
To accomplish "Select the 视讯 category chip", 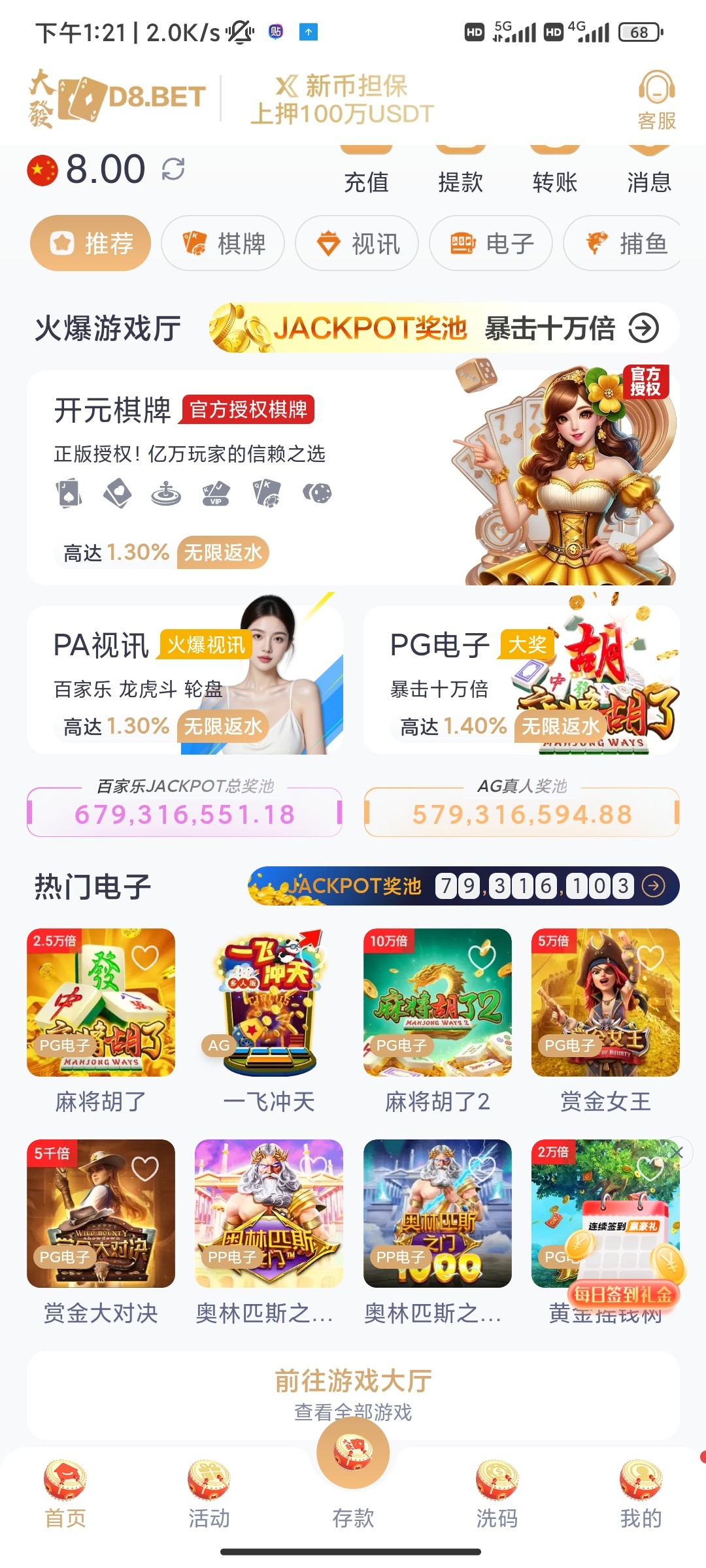I will click(x=357, y=244).
